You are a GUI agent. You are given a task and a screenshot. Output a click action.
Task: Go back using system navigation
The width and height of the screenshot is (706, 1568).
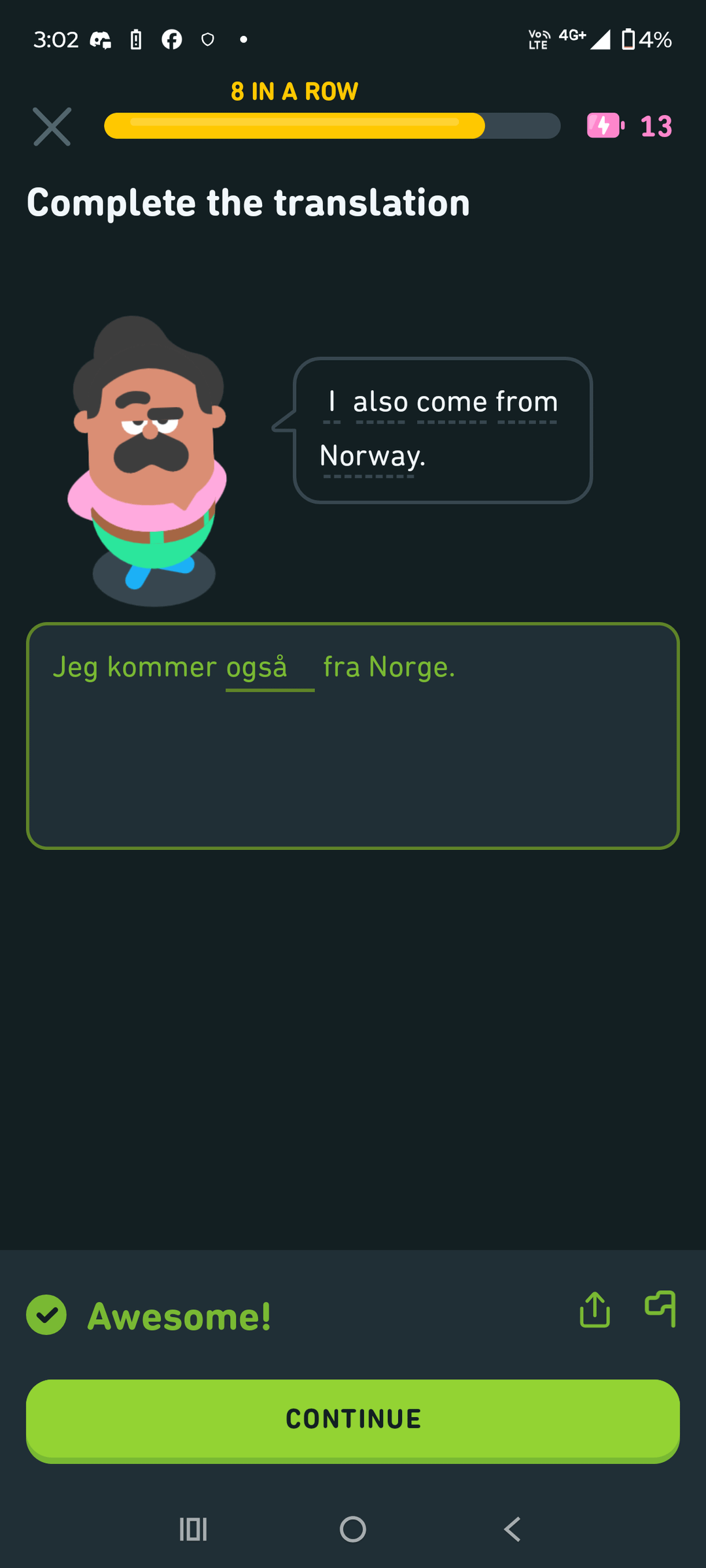pyautogui.click(x=513, y=1529)
